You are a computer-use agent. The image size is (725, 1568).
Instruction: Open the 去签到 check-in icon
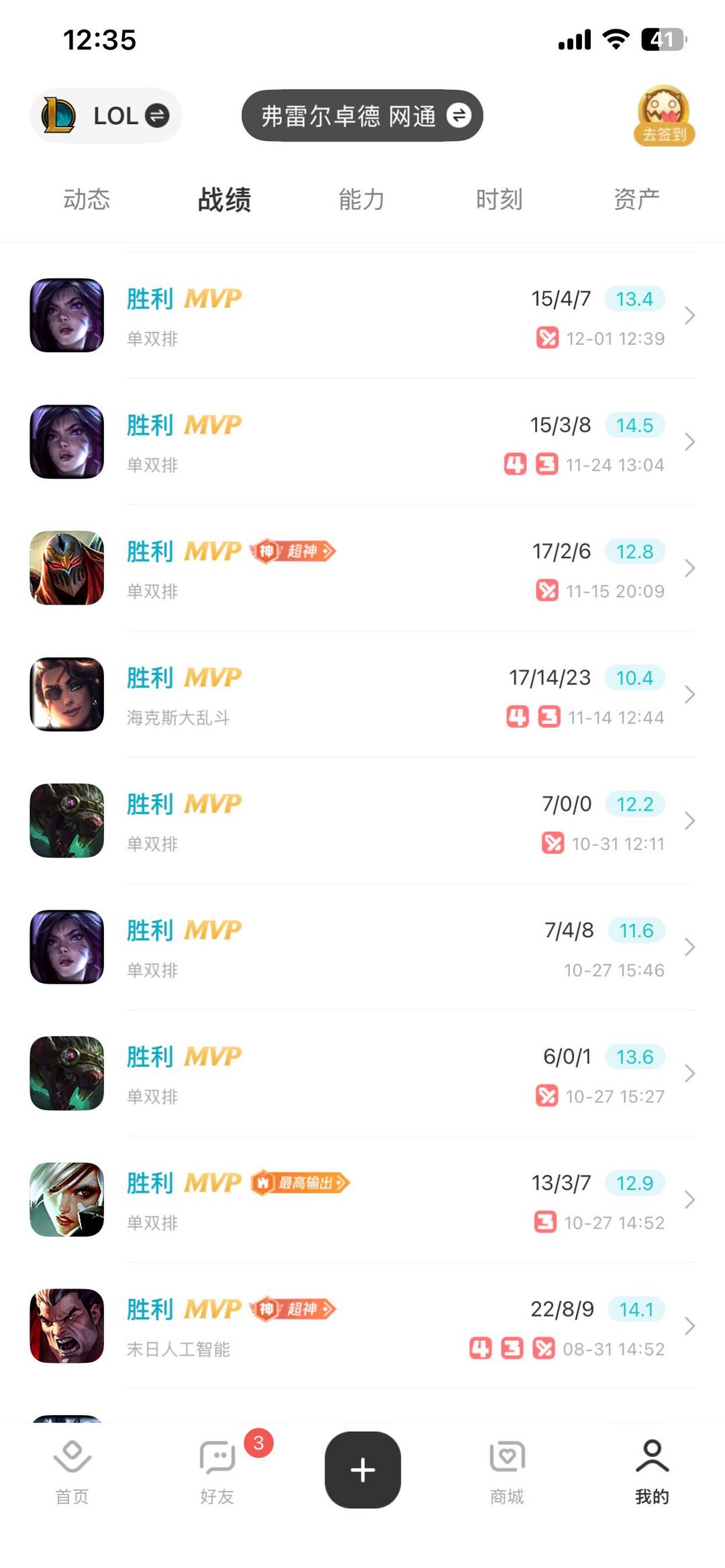(664, 115)
